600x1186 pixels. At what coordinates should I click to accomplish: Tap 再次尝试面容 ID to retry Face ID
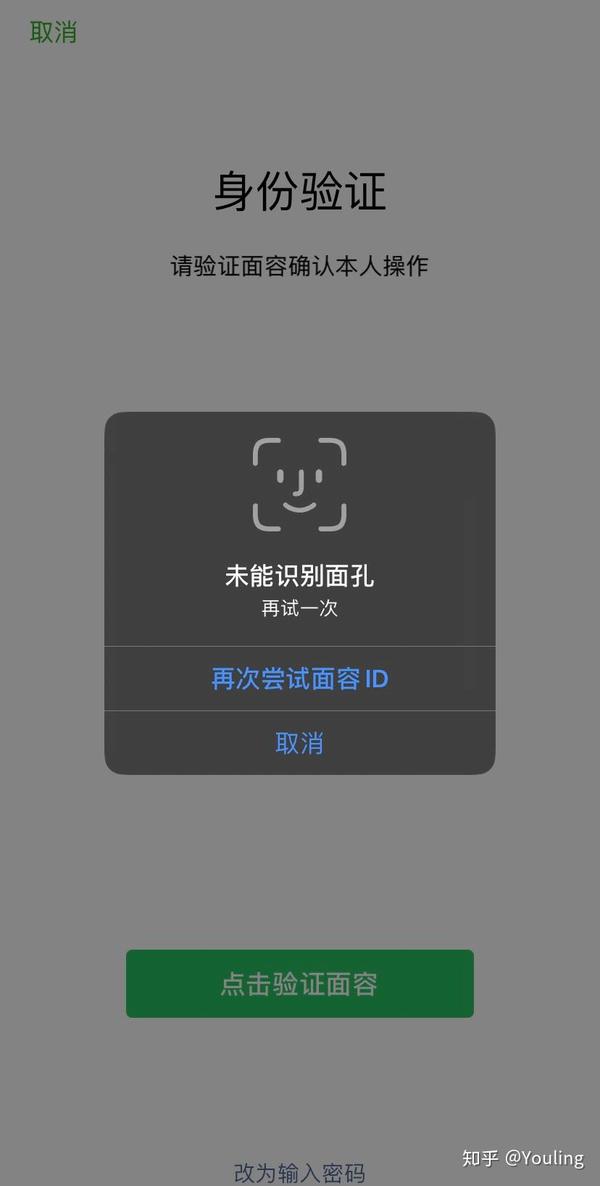click(x=300, y=679)
